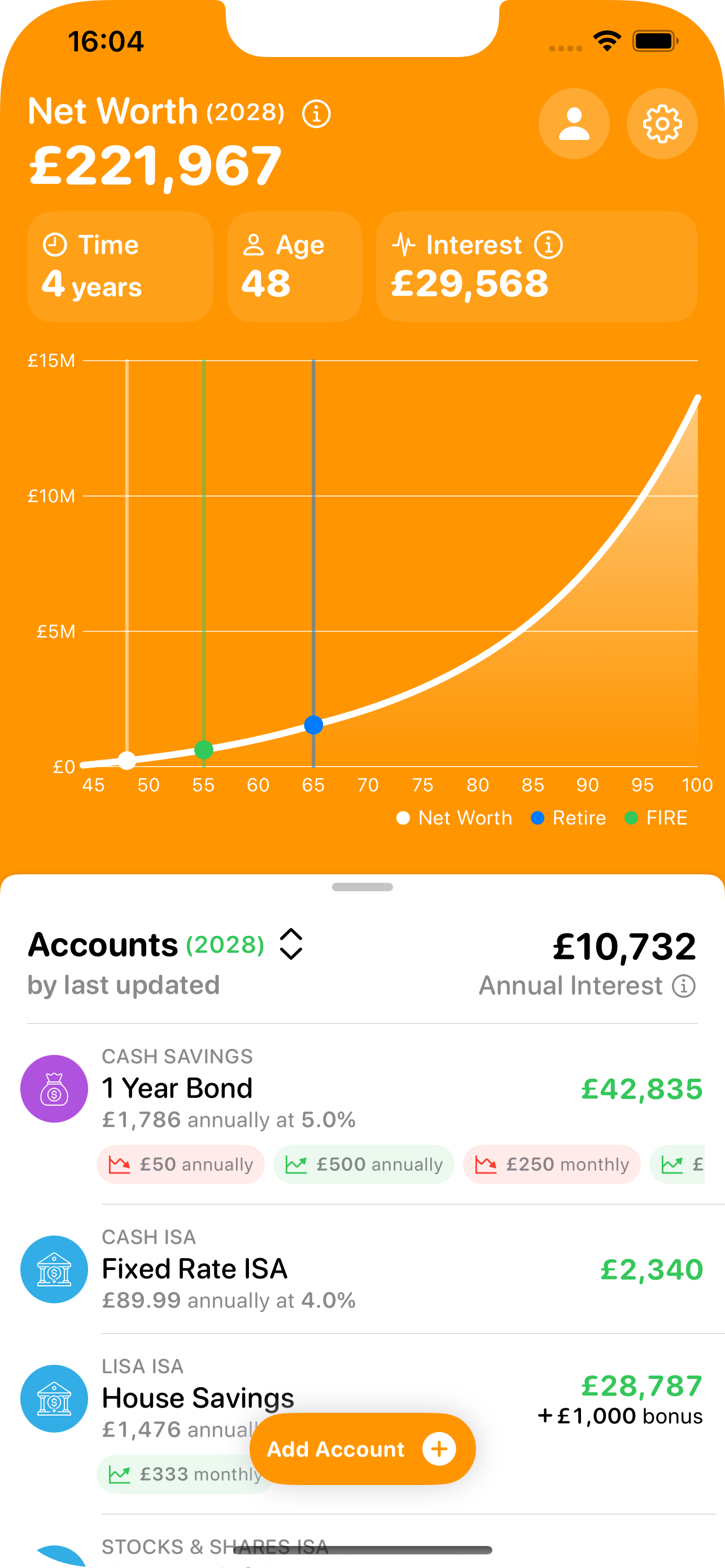
Task: Open the profile icon
Action: click(574, 124)
